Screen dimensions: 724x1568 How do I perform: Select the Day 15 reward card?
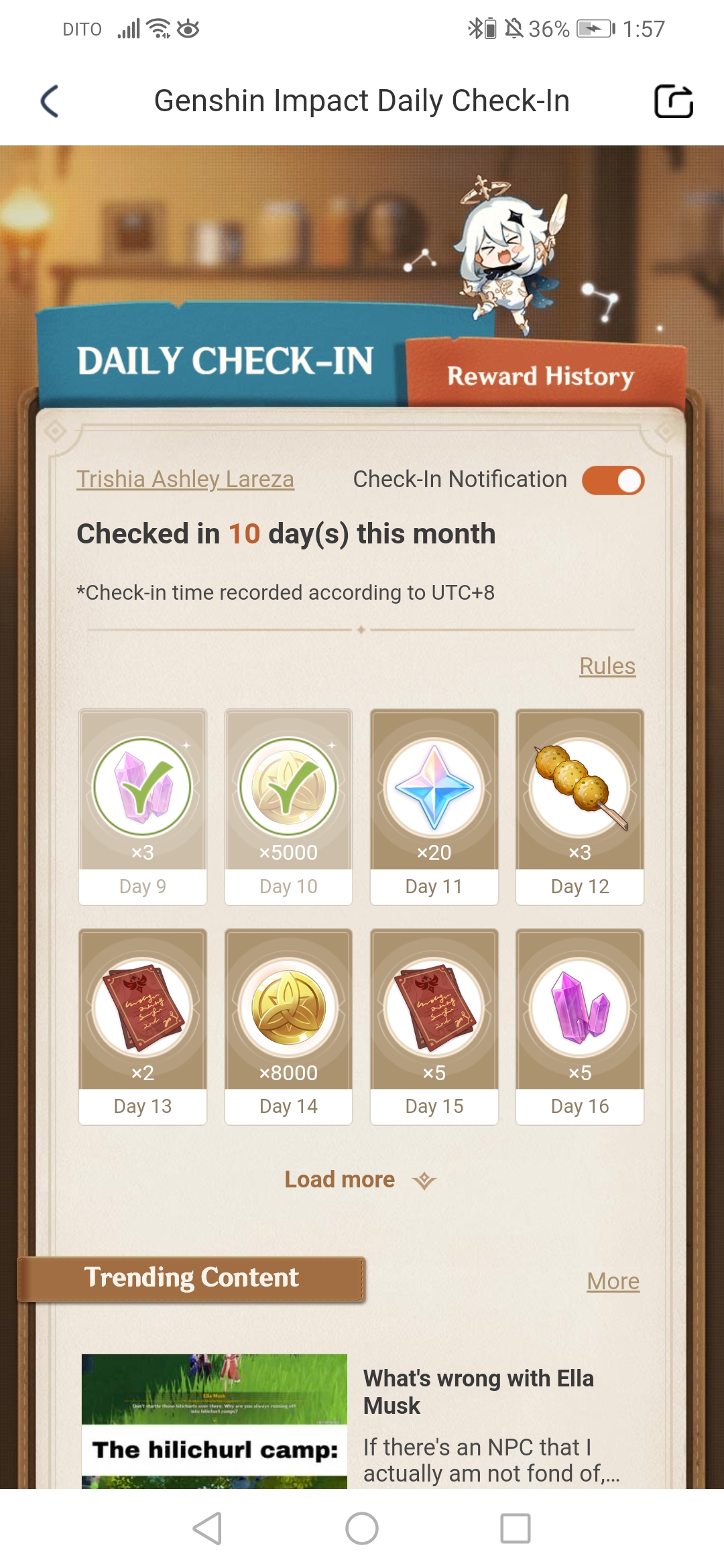(x=434, y=1026)
